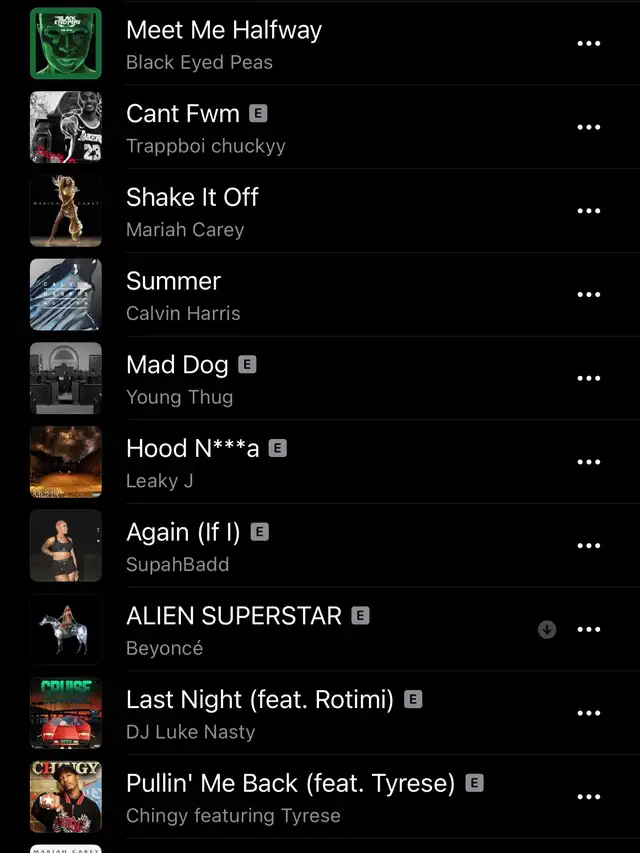Open more options for Cant Fwm
Screen dimensions: 640x853
click(589, 127)
